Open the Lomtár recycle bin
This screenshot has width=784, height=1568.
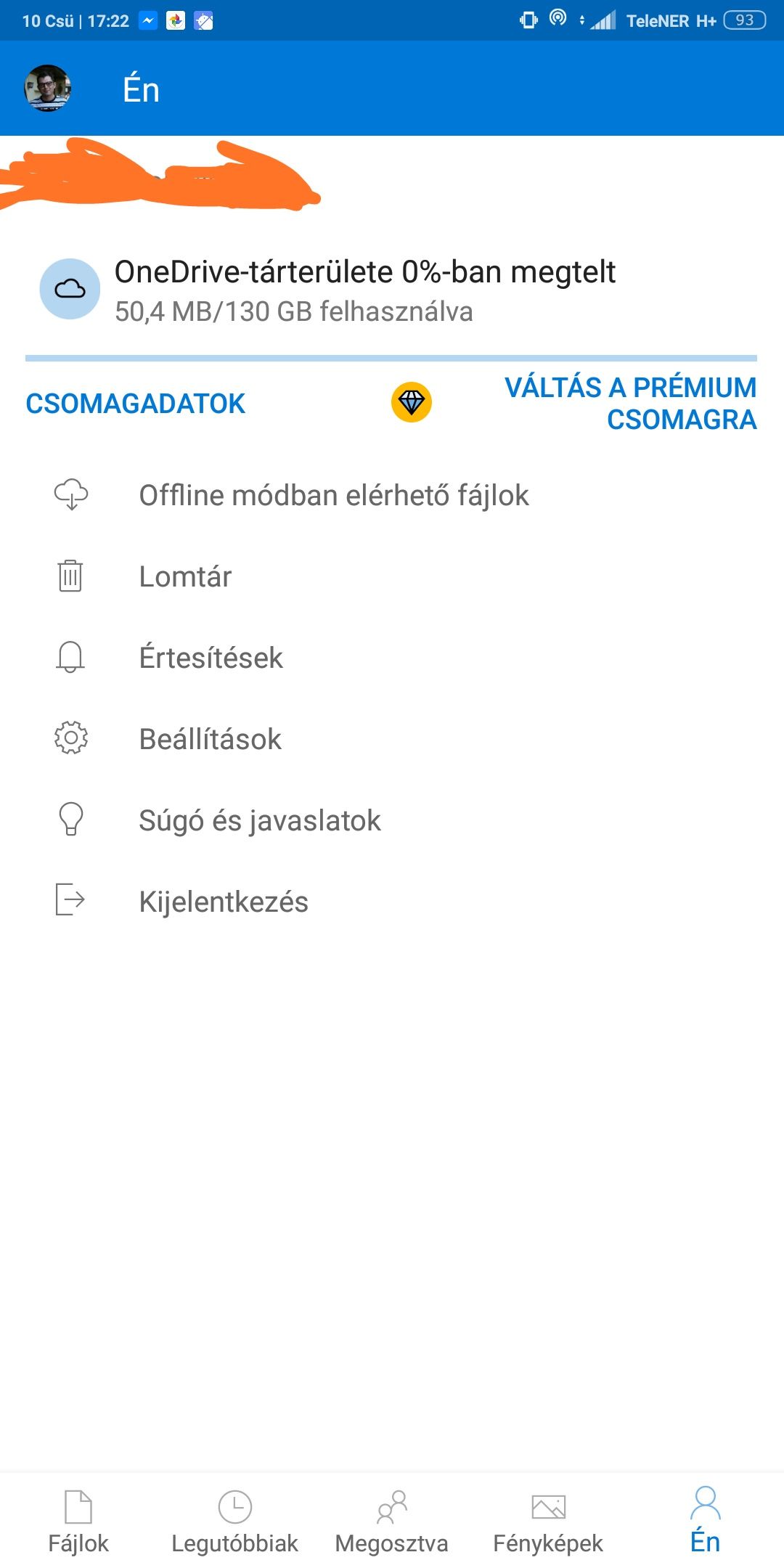tap(392, 577)
